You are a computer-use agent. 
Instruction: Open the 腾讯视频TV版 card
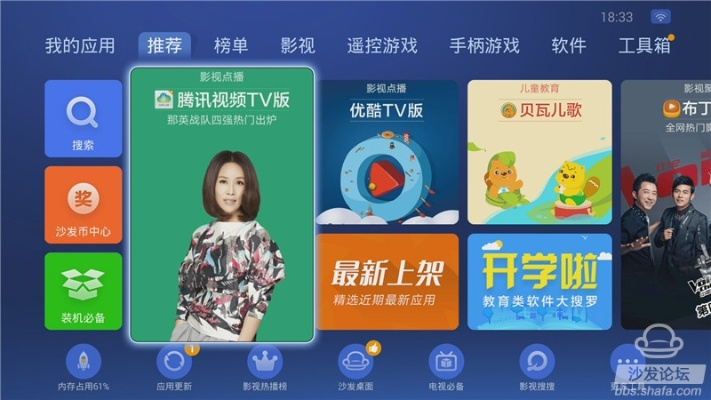point(222,205)
